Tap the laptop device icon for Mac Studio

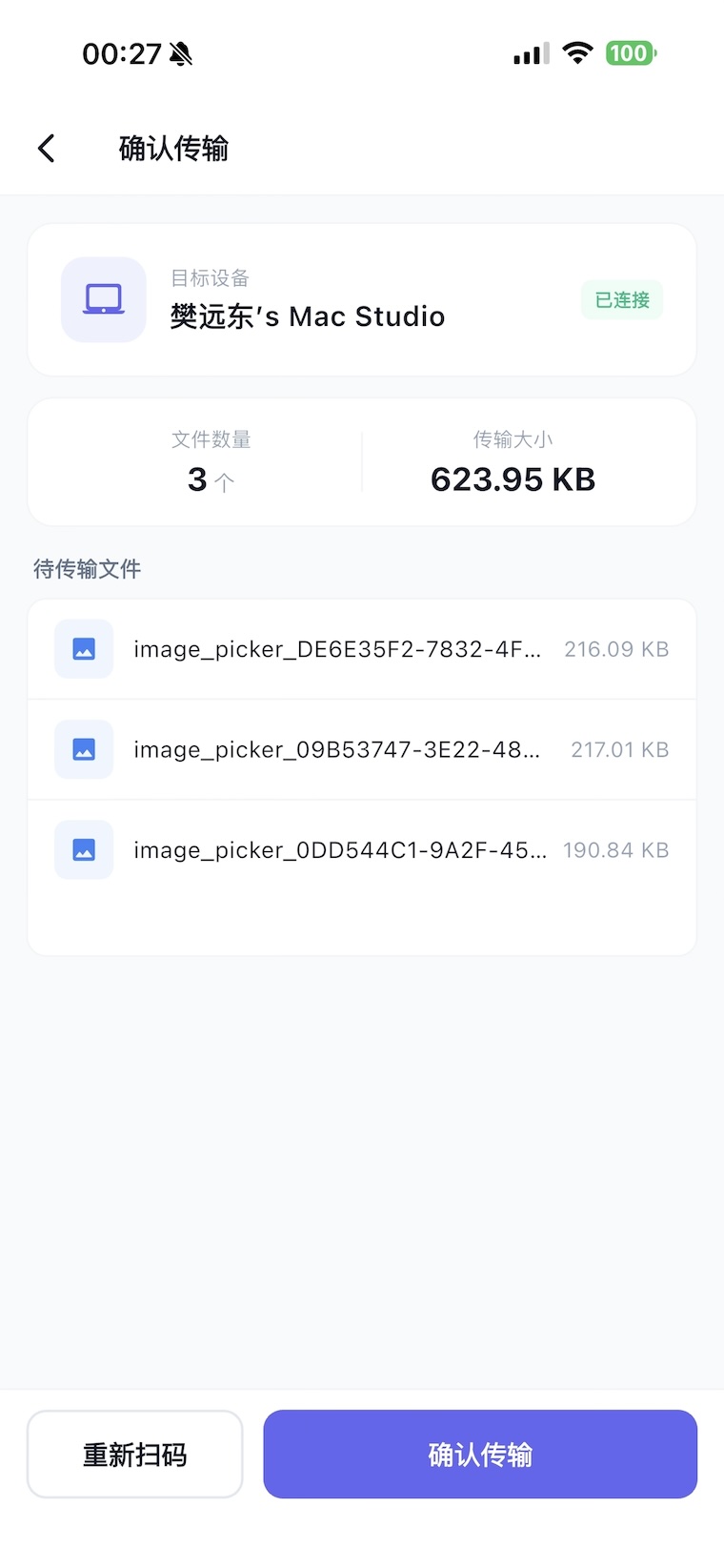pyautogui.click(x=102, y=299)
